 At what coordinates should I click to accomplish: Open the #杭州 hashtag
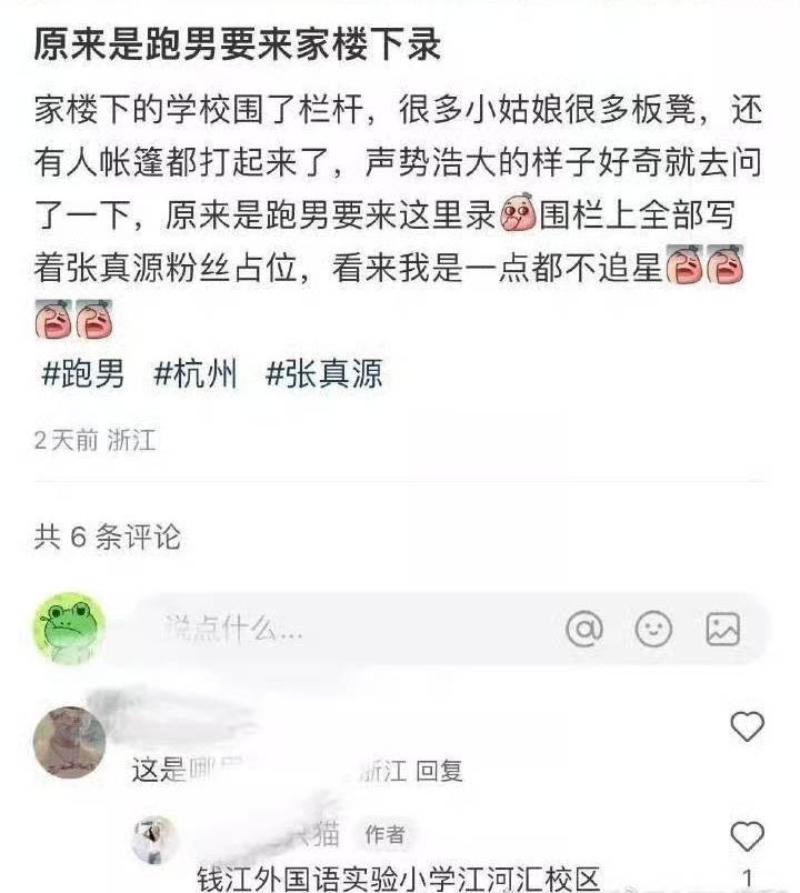(x=196, y=375)
